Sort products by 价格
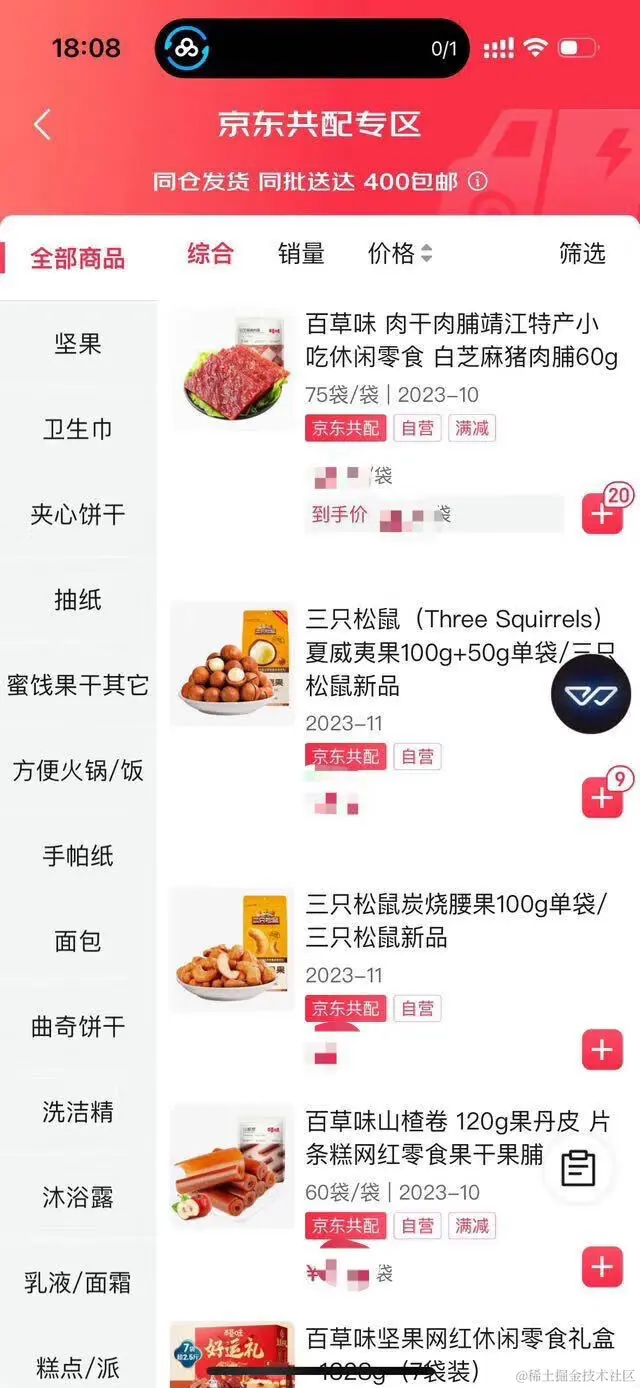 (400, 254)
